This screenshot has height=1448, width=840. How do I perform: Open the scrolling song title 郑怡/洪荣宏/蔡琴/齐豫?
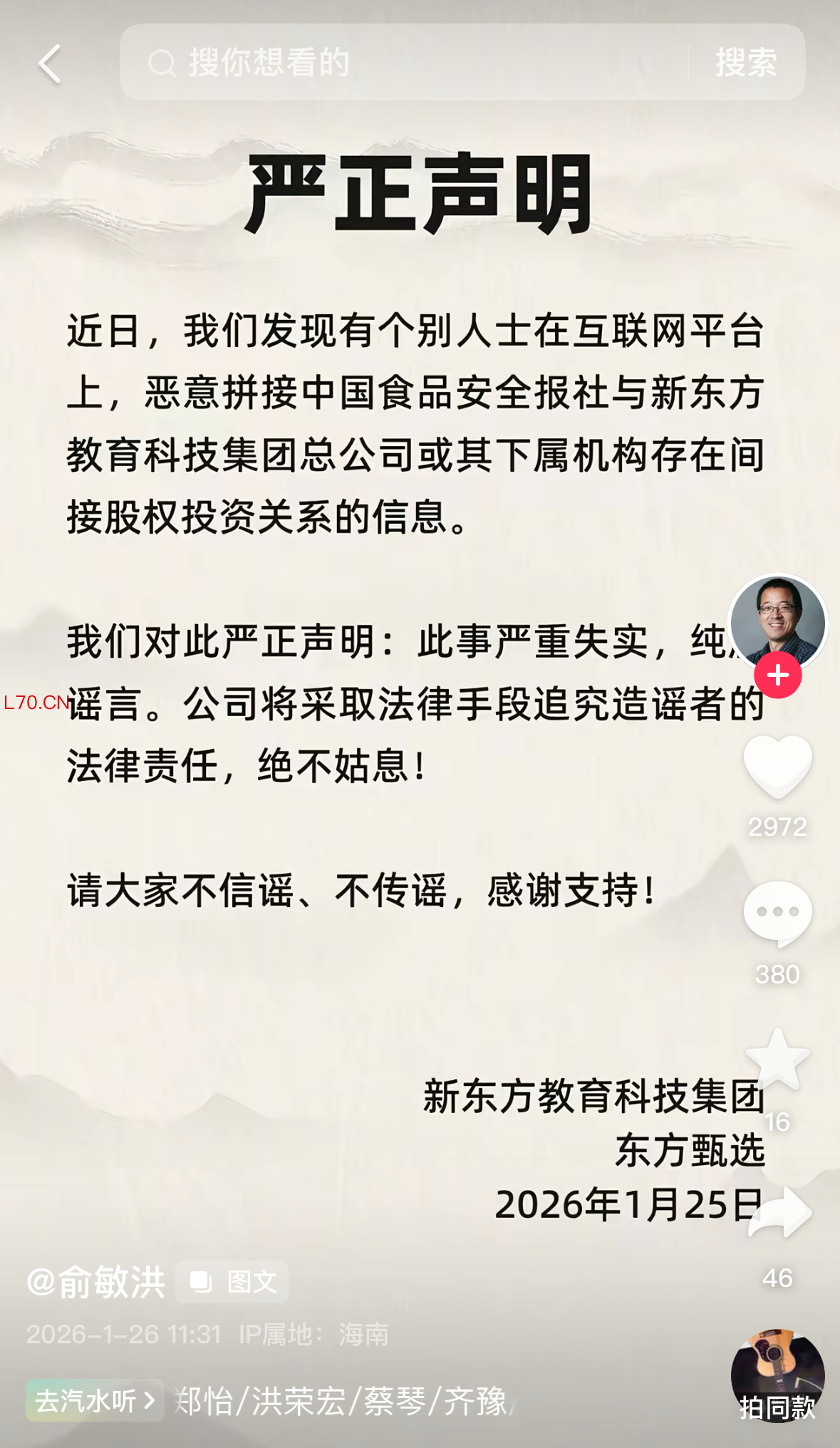342,1401
